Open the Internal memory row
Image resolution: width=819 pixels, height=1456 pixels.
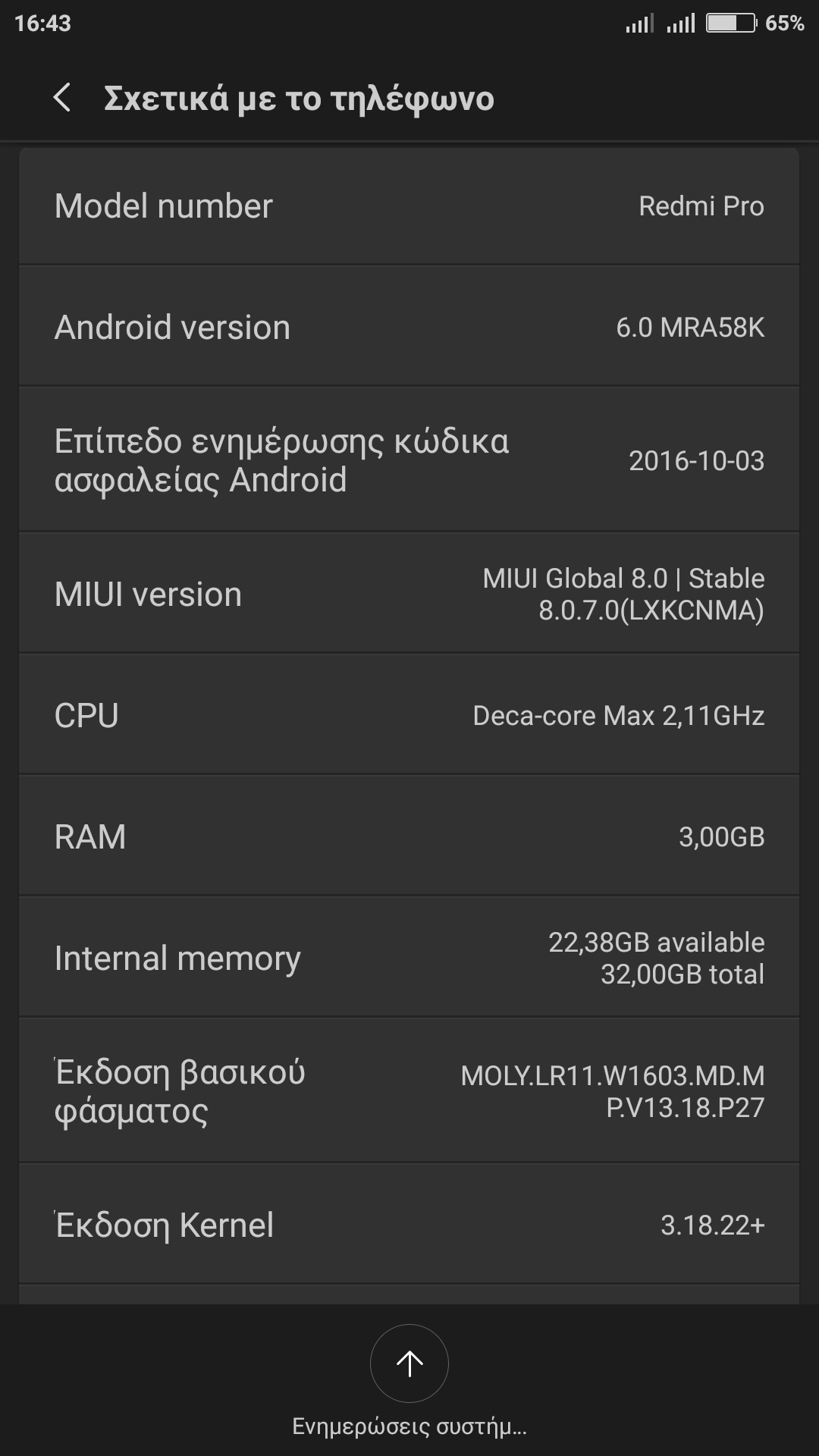[409, 958]
